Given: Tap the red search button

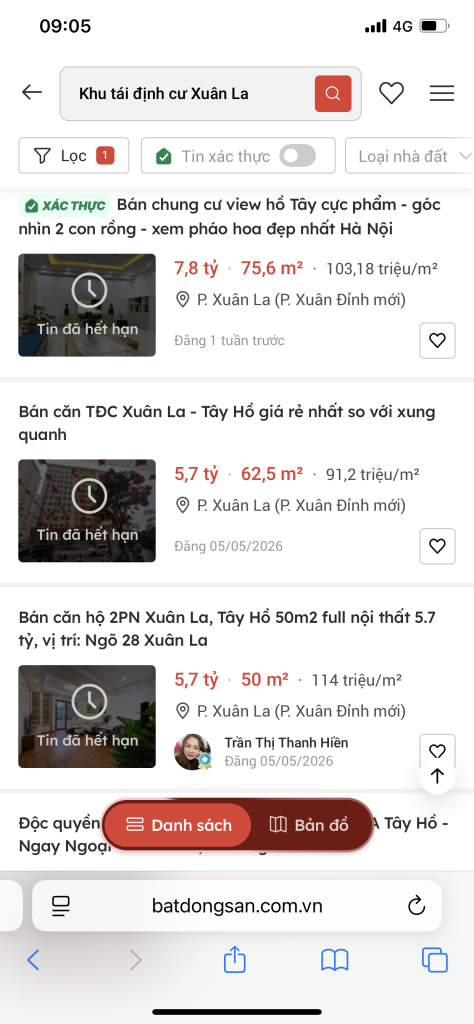Looking at the screenshot, I should click(x=333, y=93).
